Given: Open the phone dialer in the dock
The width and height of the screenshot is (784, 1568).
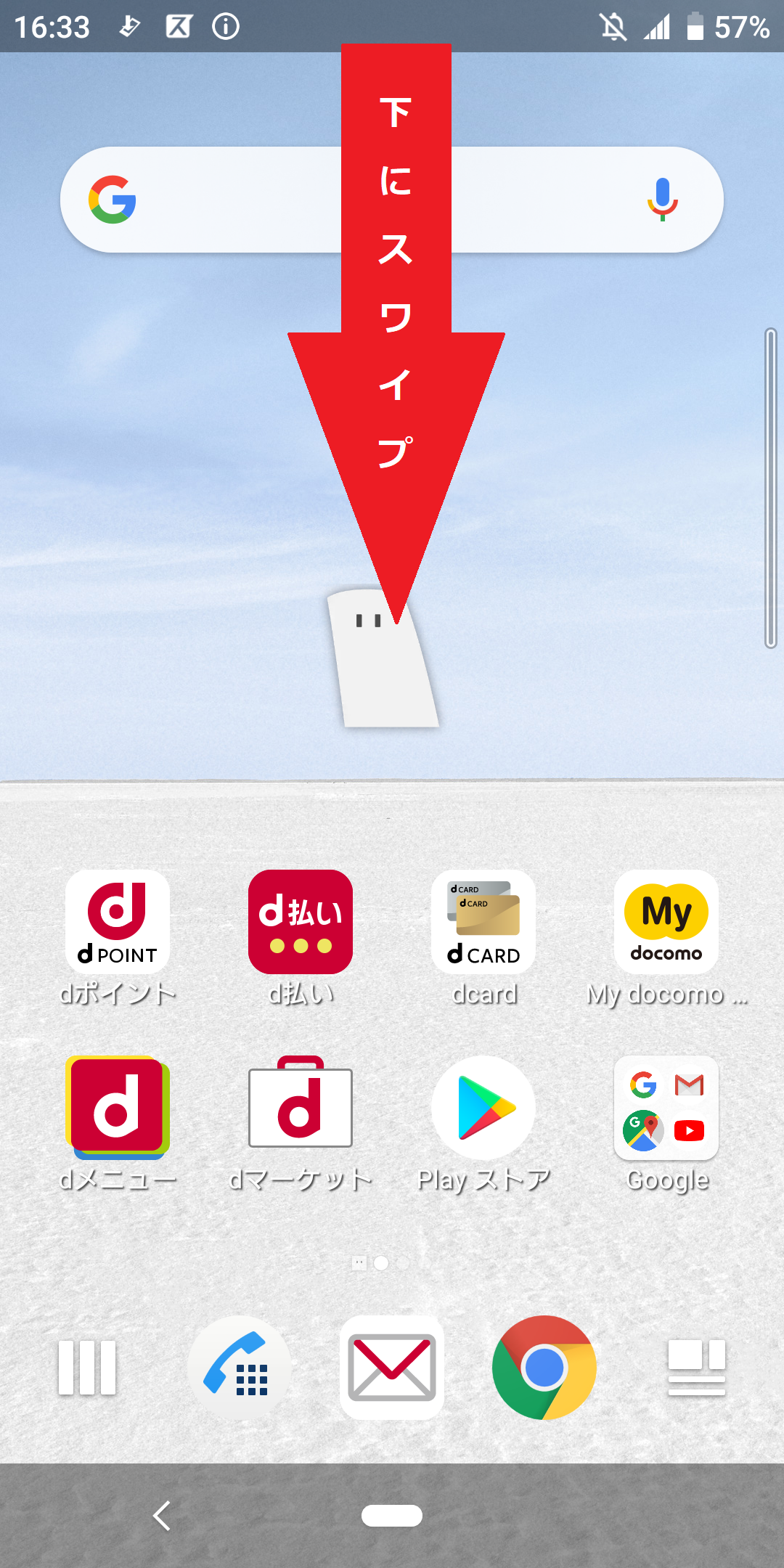Looking at the screenshot, I should pyautogui.click(x=240, y=1368).
